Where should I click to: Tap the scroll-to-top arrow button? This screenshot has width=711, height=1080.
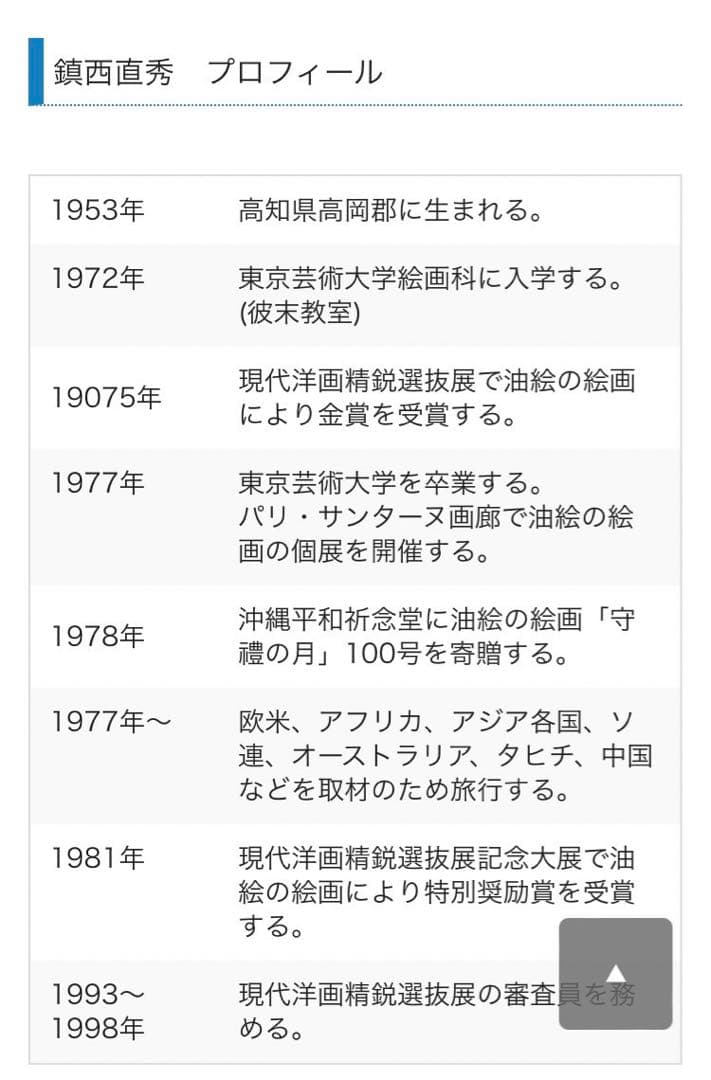click(x=615, y=973)
